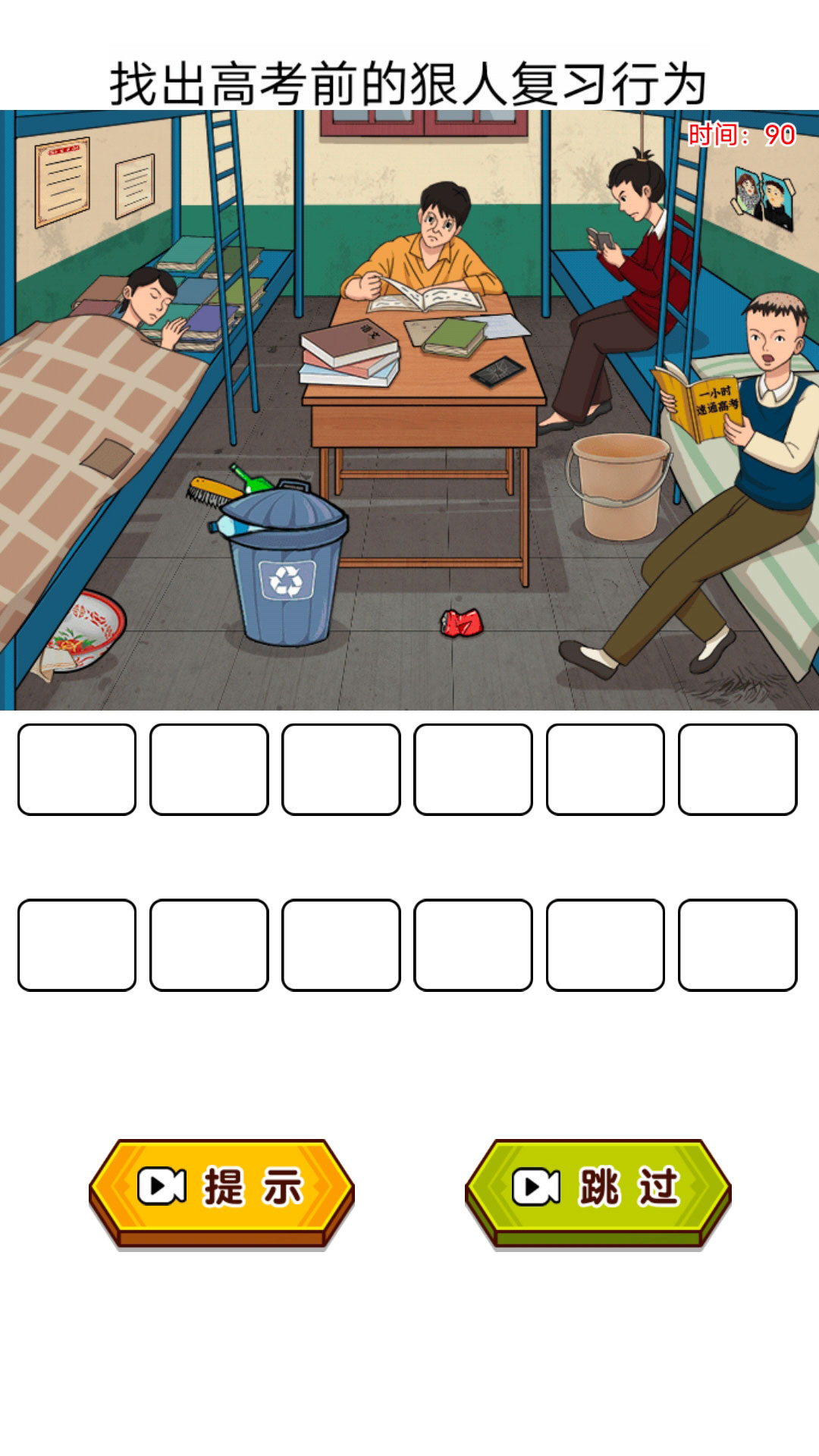Tap the student sleeping on books
This screenshot has width=819, height=1456.
click(x=152, y=303)
